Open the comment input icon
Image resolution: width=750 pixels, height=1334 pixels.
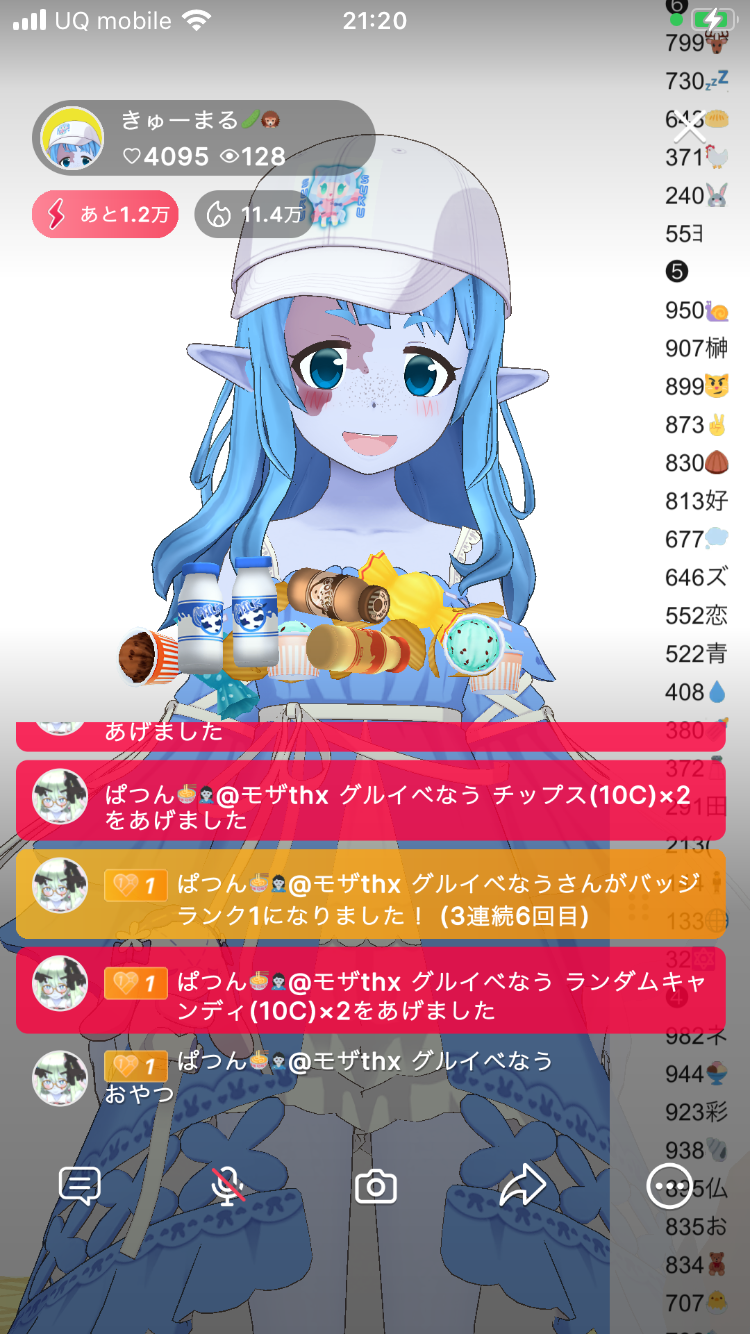(x=79, y=1187)
